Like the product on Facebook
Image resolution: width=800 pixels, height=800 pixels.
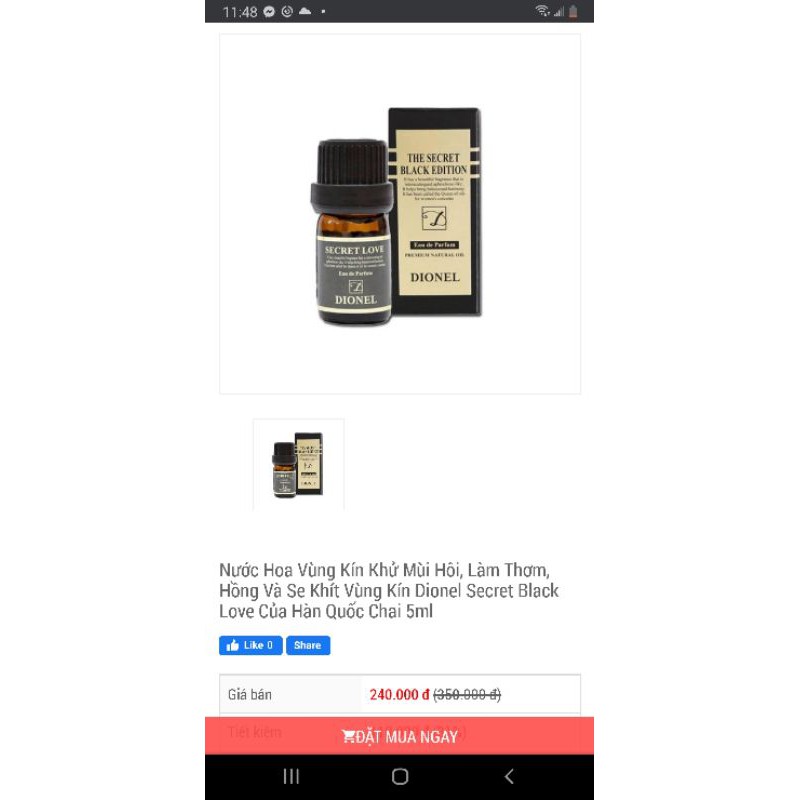[x=250, y=645]
